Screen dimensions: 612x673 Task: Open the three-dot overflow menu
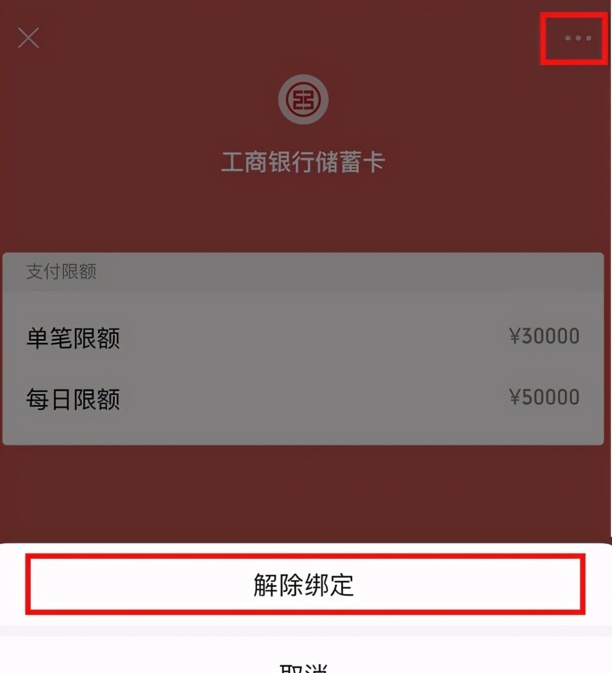pos(577,38)
